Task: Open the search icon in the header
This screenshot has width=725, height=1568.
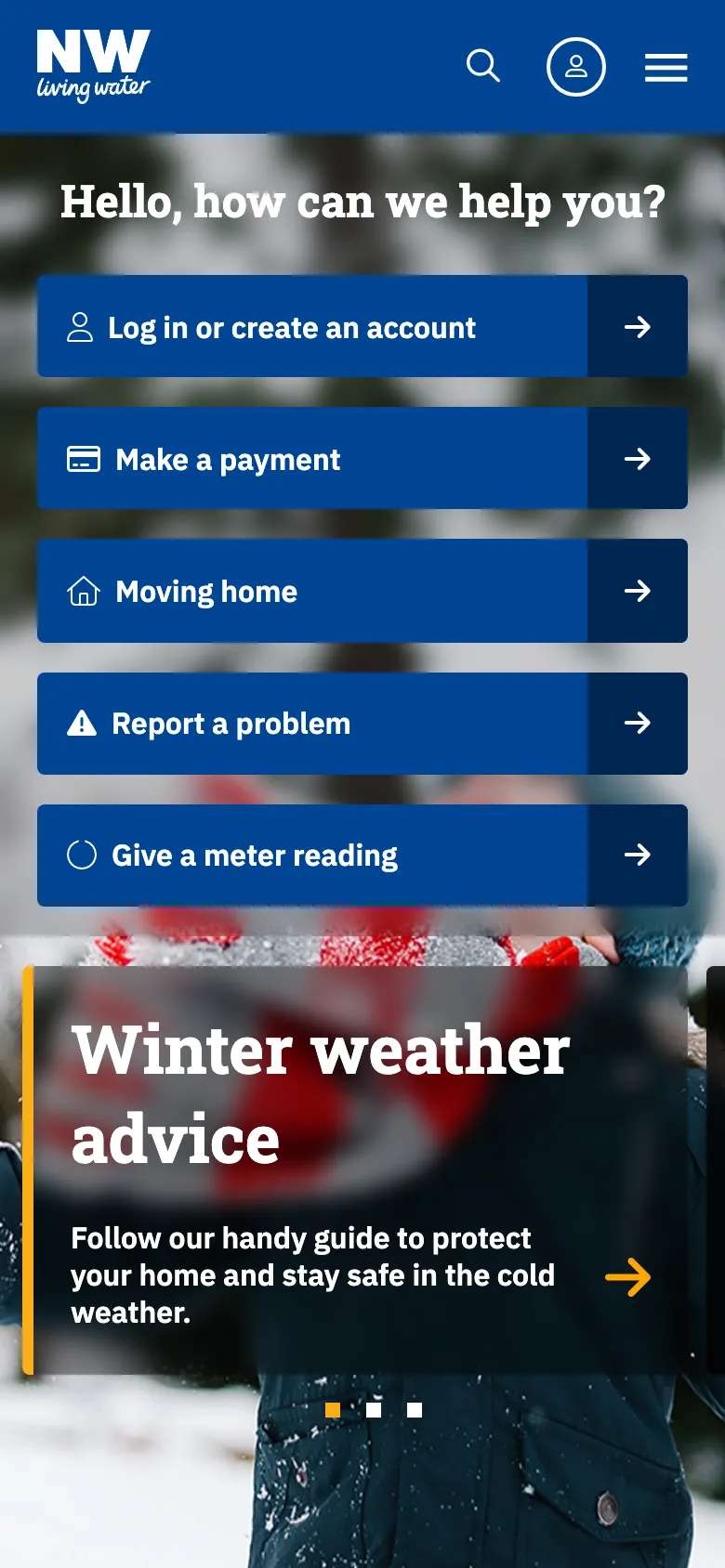Action: (x=482, y=67)
